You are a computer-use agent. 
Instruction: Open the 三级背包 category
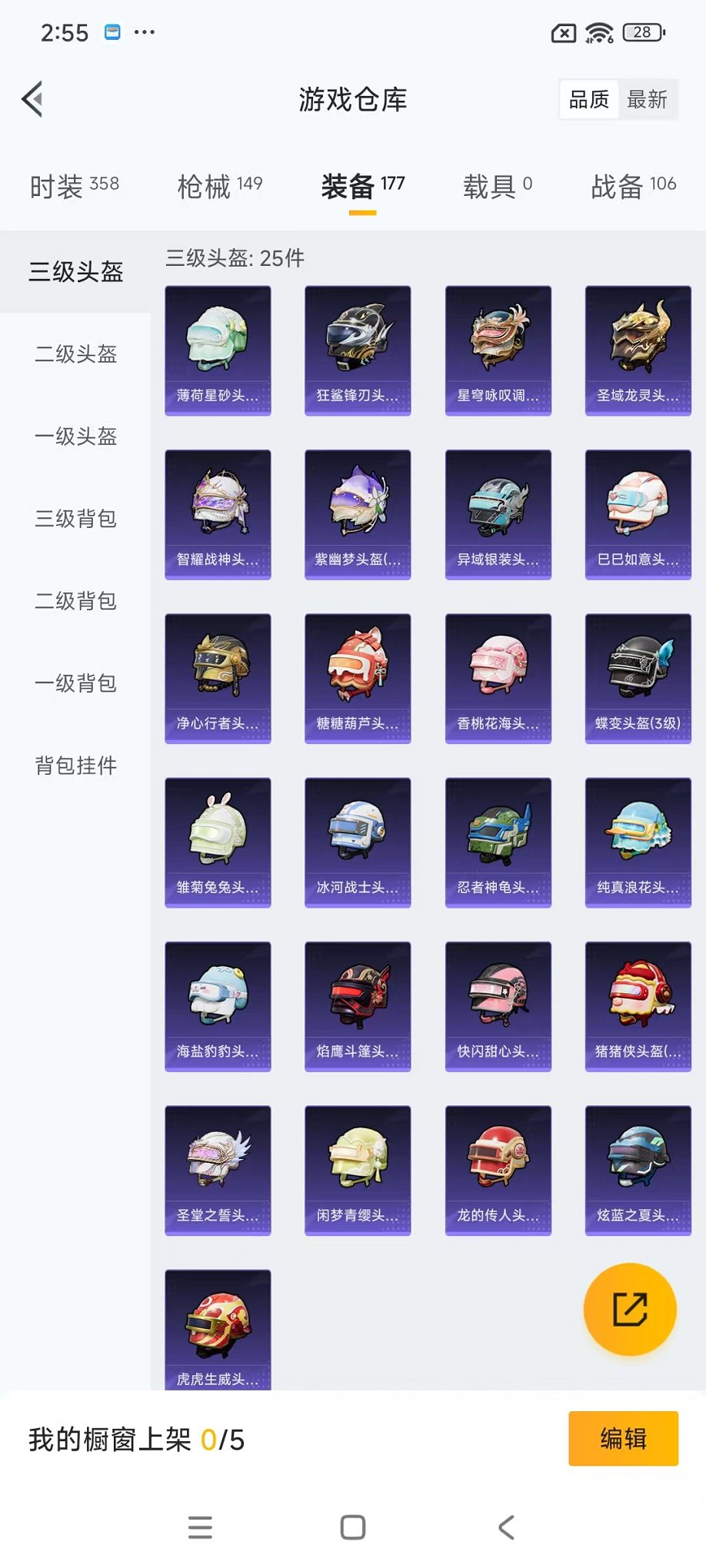(75, 520)
